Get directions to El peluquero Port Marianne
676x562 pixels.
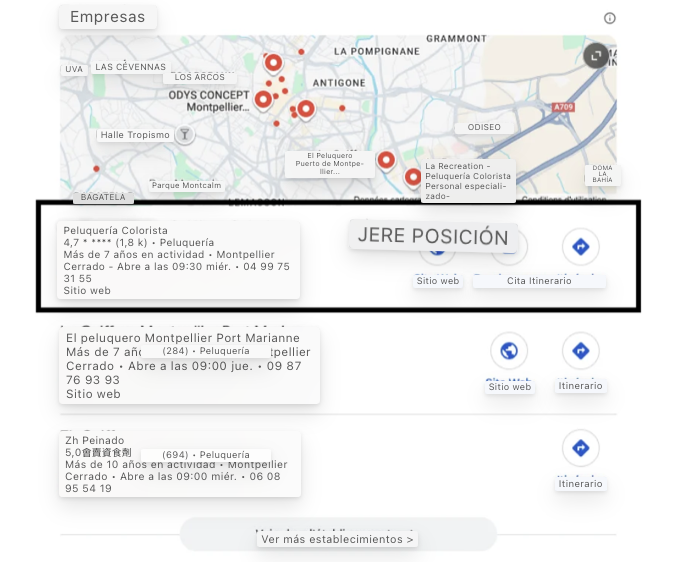[580, 352]
